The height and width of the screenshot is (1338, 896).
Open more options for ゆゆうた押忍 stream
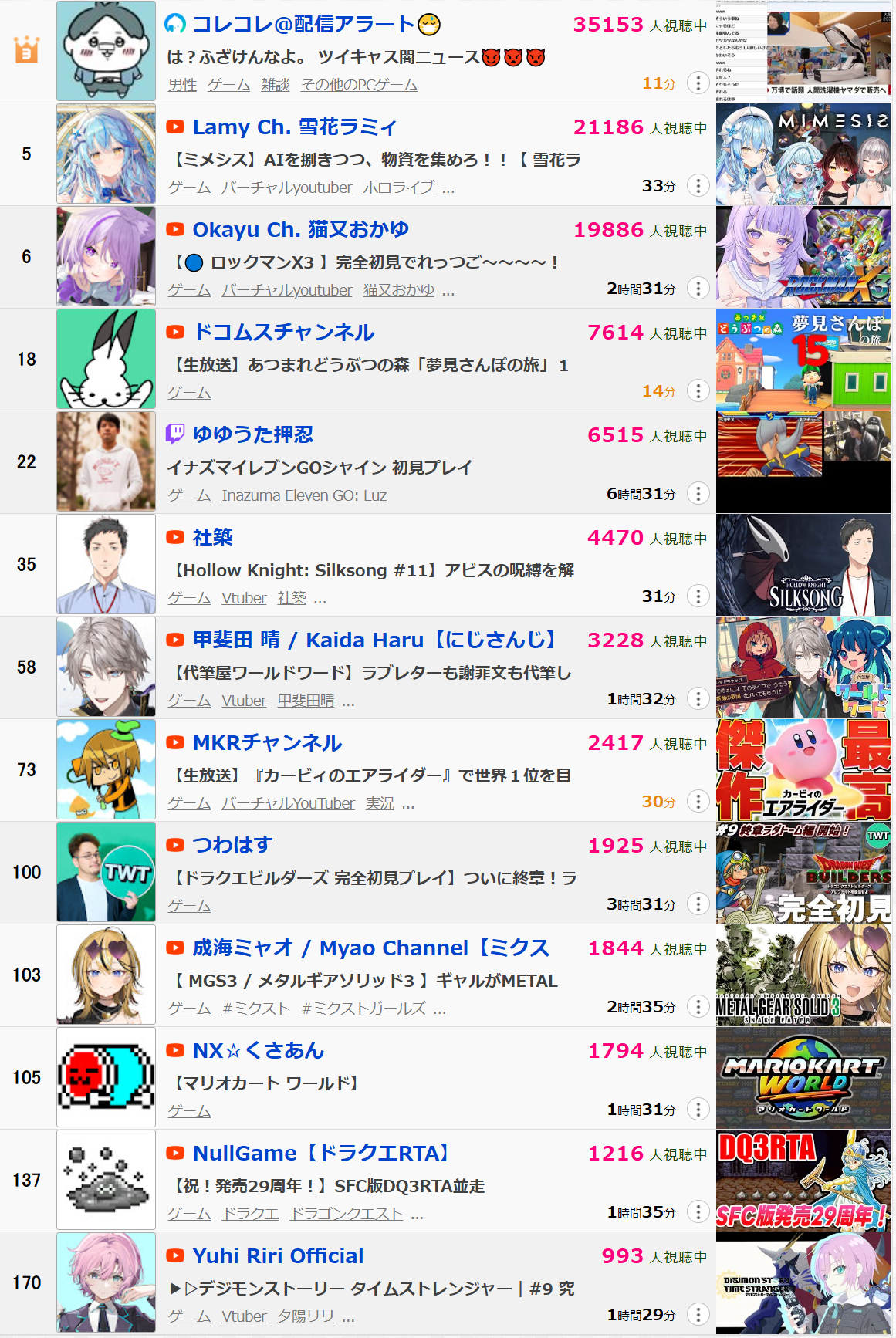point(698,493)
